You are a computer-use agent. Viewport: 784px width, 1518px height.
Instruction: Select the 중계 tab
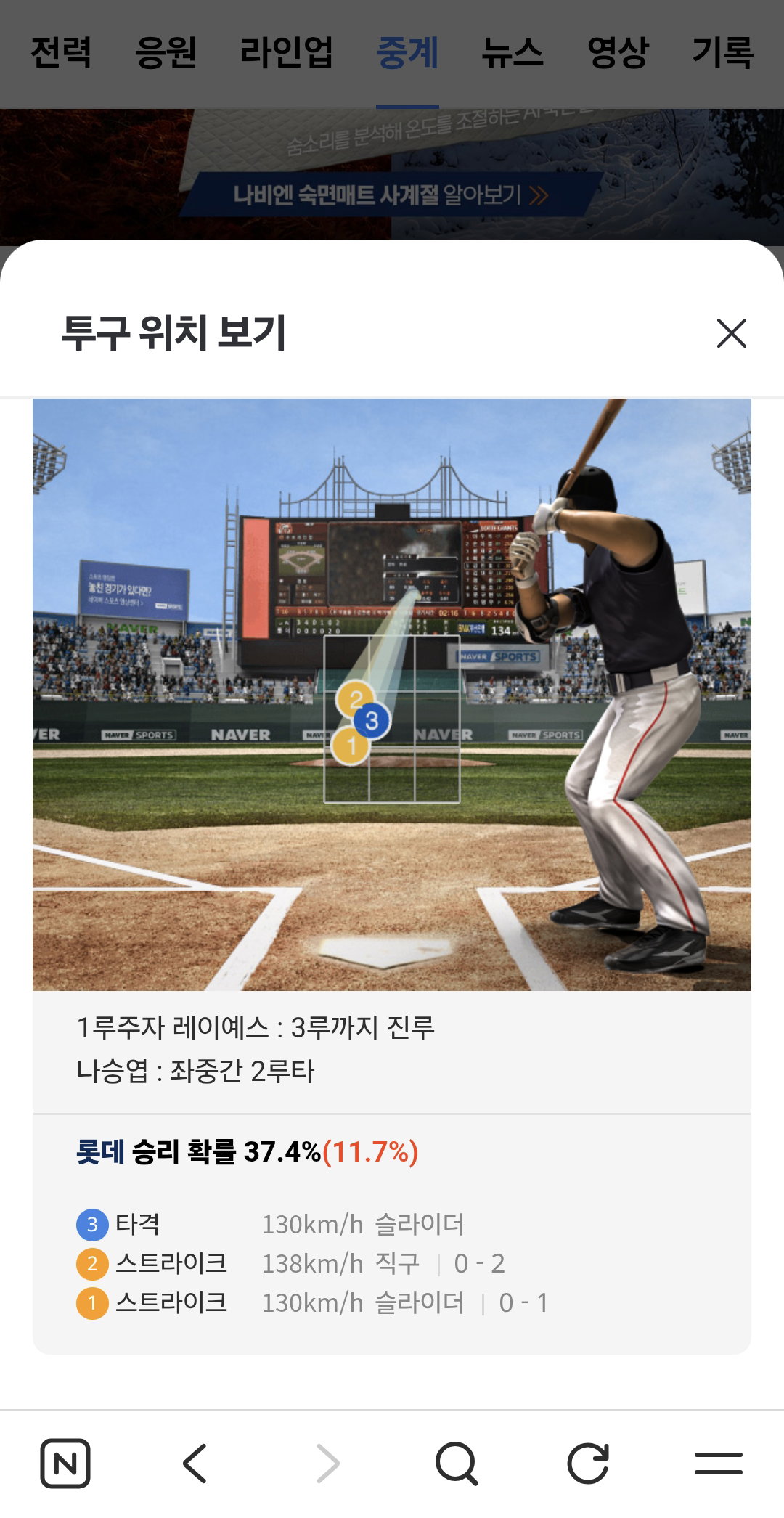coord(407,52)
